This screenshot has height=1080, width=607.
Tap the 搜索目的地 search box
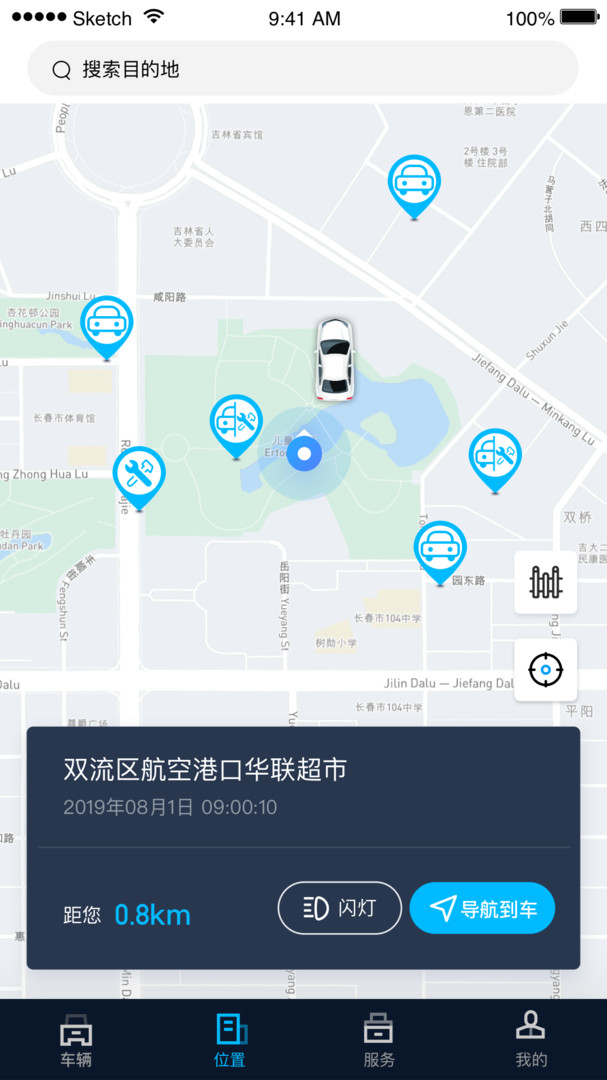coord(302,69)
